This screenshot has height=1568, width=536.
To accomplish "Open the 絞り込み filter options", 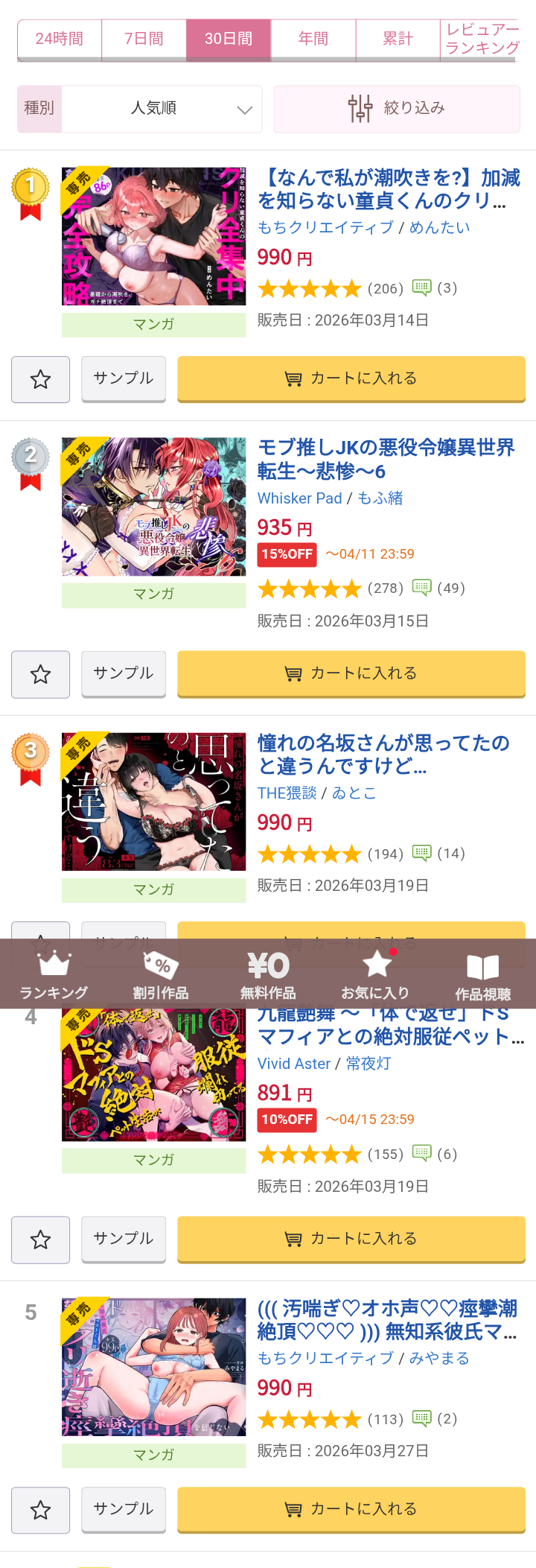I will click(x=396, y=109).
